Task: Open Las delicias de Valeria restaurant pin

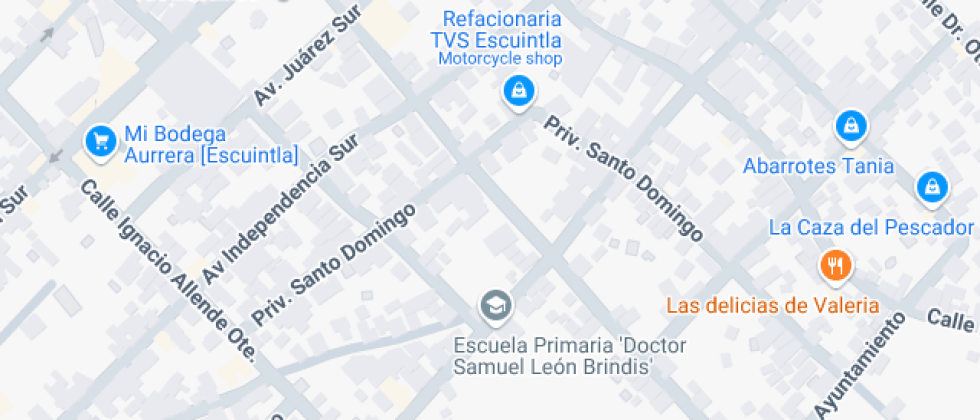Action: pyautogui.click(x=836, y=264)
